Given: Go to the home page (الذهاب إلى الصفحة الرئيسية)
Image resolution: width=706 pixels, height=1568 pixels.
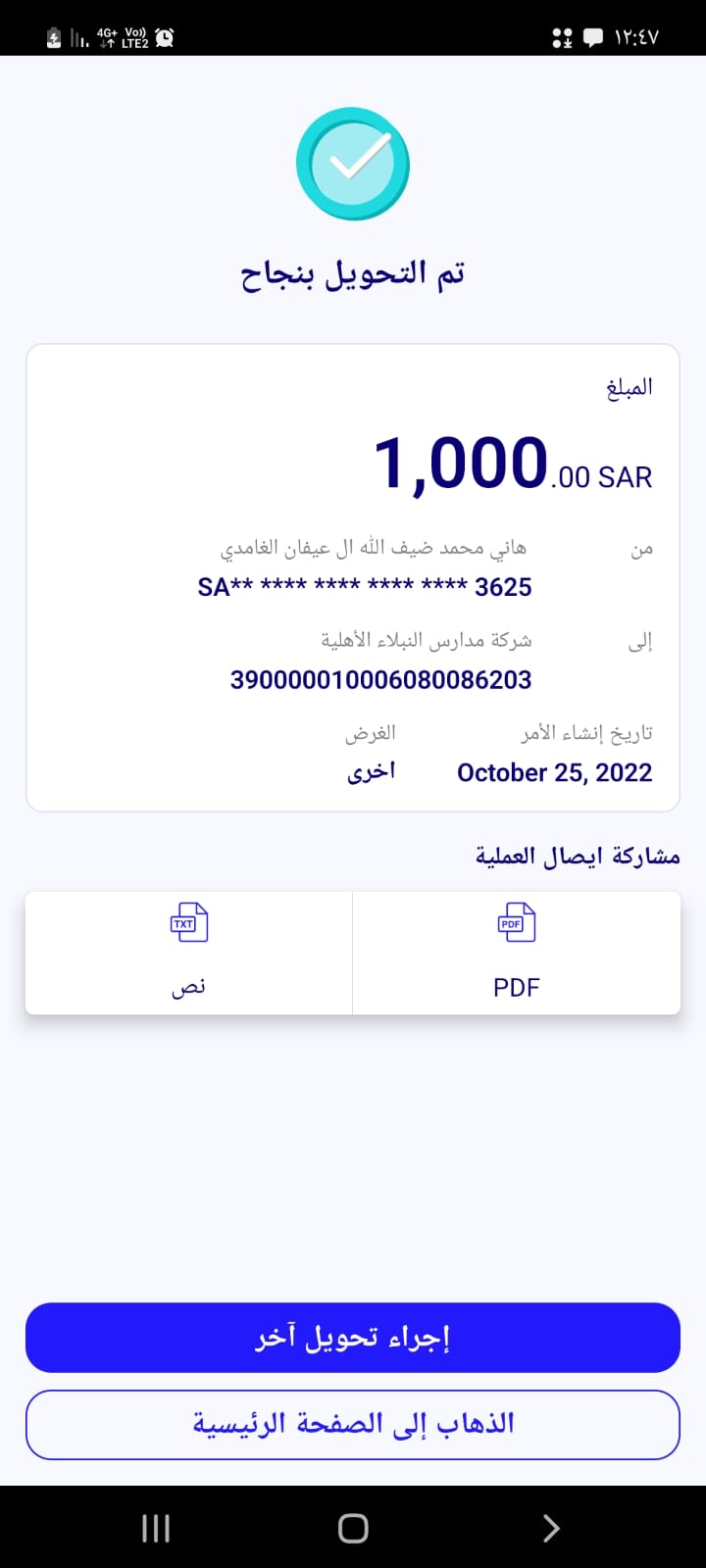Looking at the screenshot, I should [x=353, y=1424].
